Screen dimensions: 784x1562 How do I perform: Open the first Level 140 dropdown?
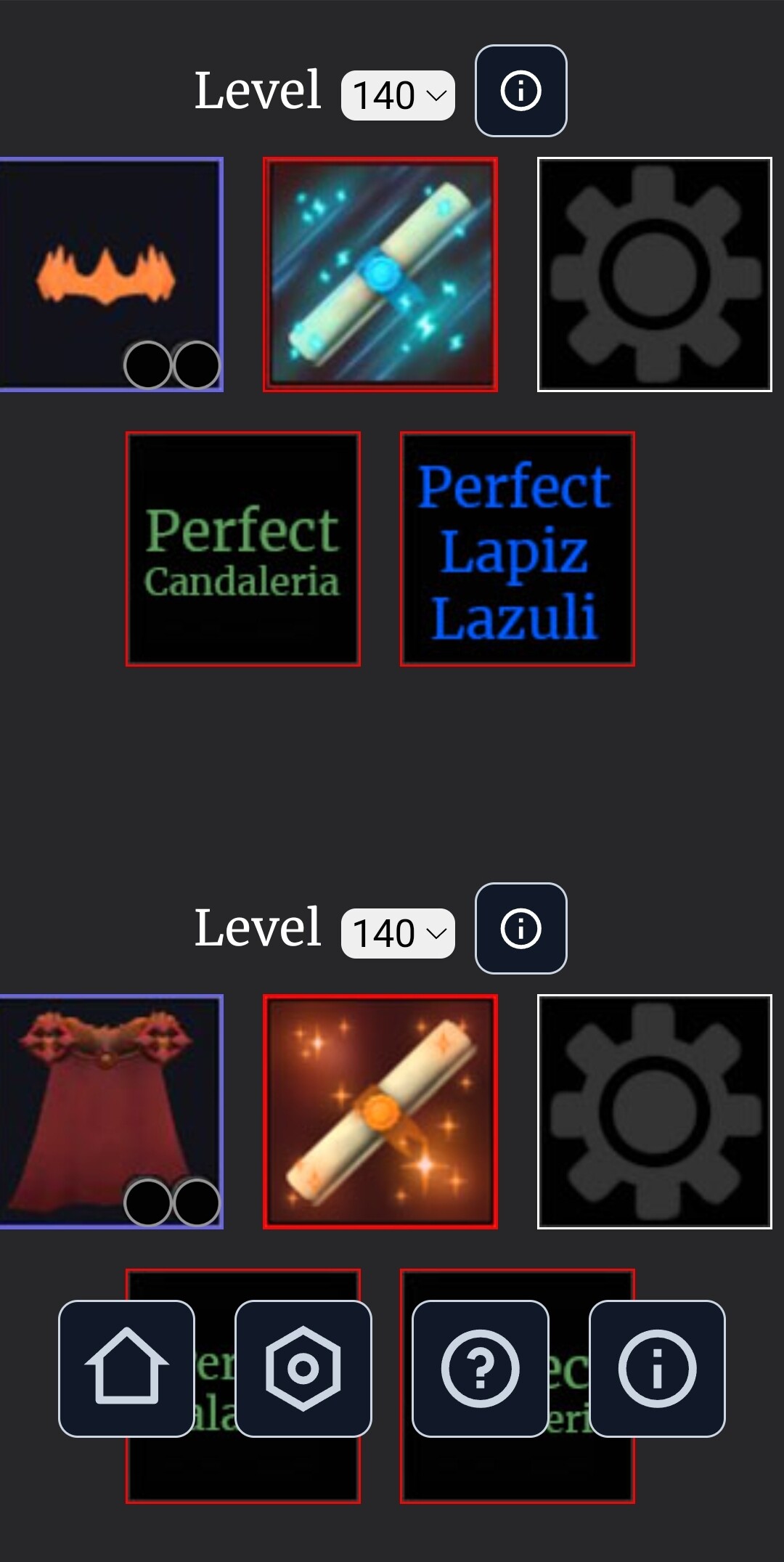(x=398, y=95)
